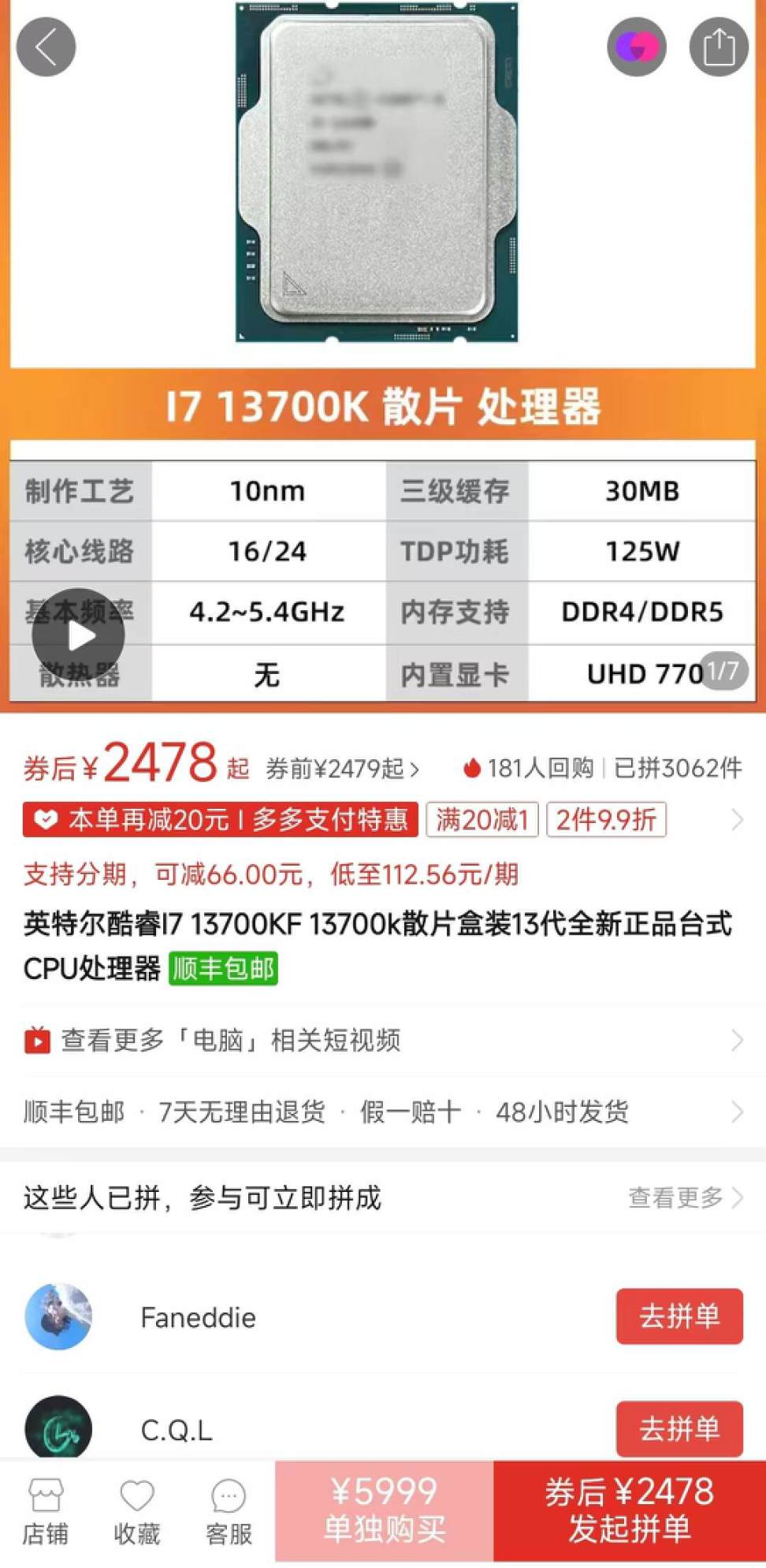Join C.Q.L's group order
This screenshot has height=1568, width=766.
(x=679, y=1428)
